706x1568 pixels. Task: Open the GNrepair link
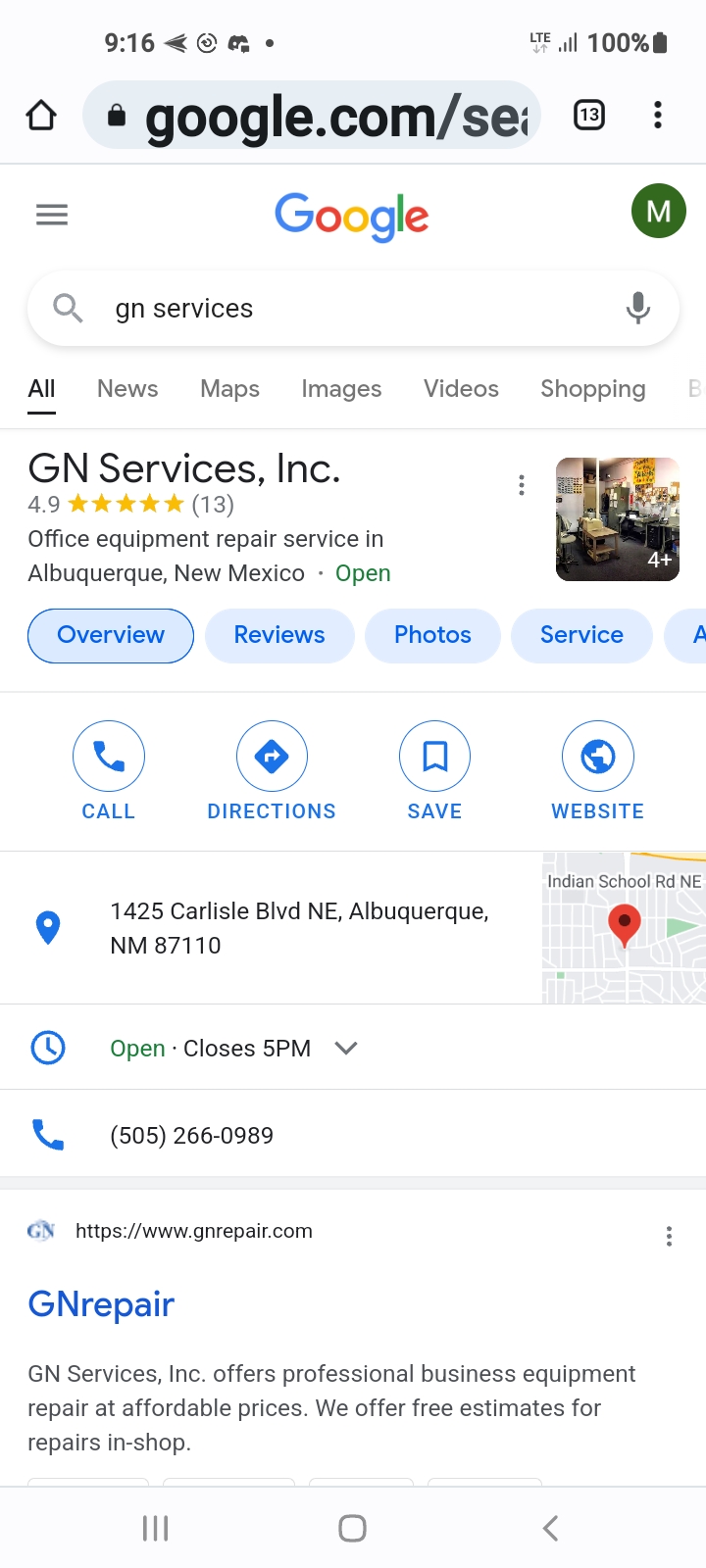[101, 1303]
